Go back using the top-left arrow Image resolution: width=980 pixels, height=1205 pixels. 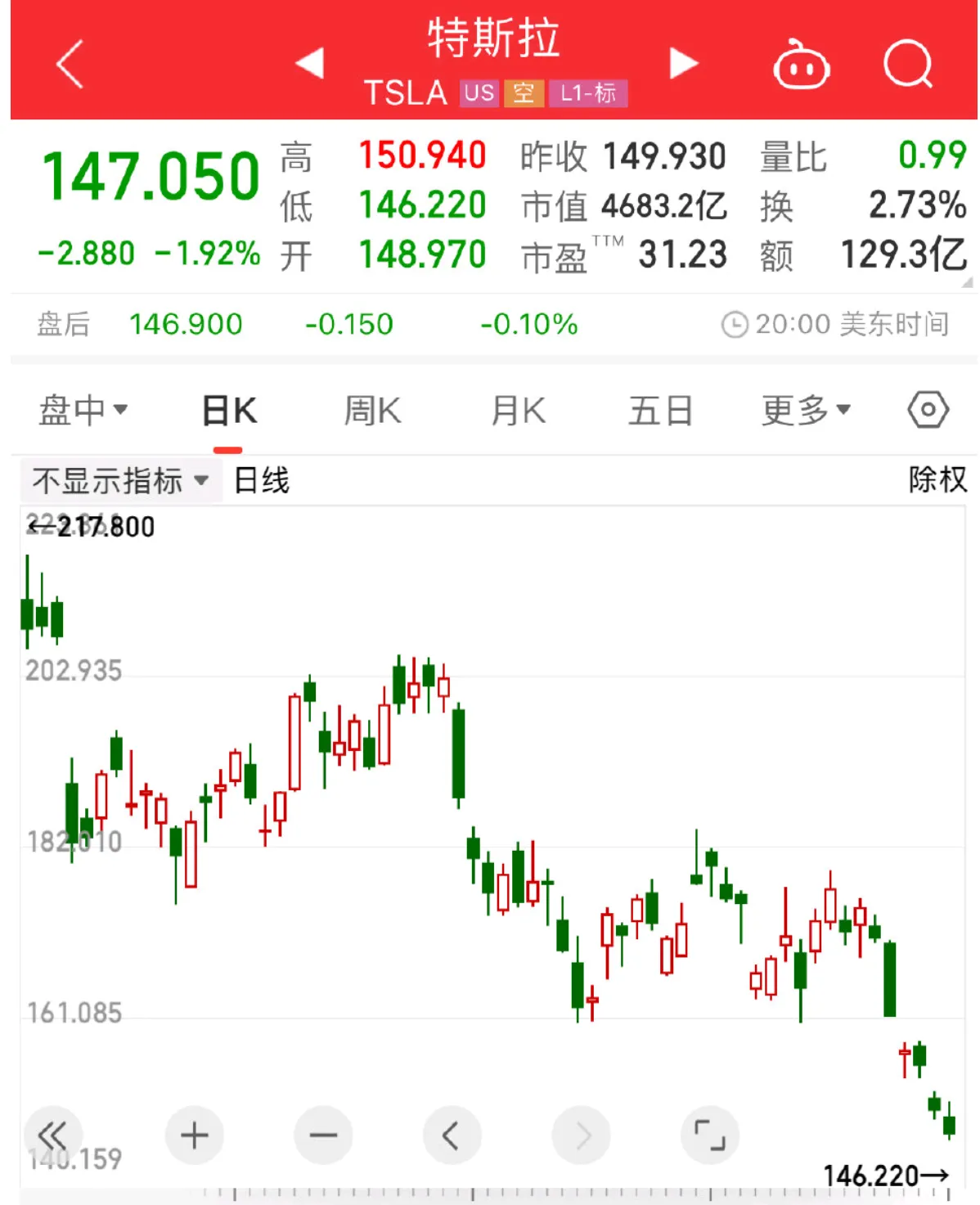[70, 64]
